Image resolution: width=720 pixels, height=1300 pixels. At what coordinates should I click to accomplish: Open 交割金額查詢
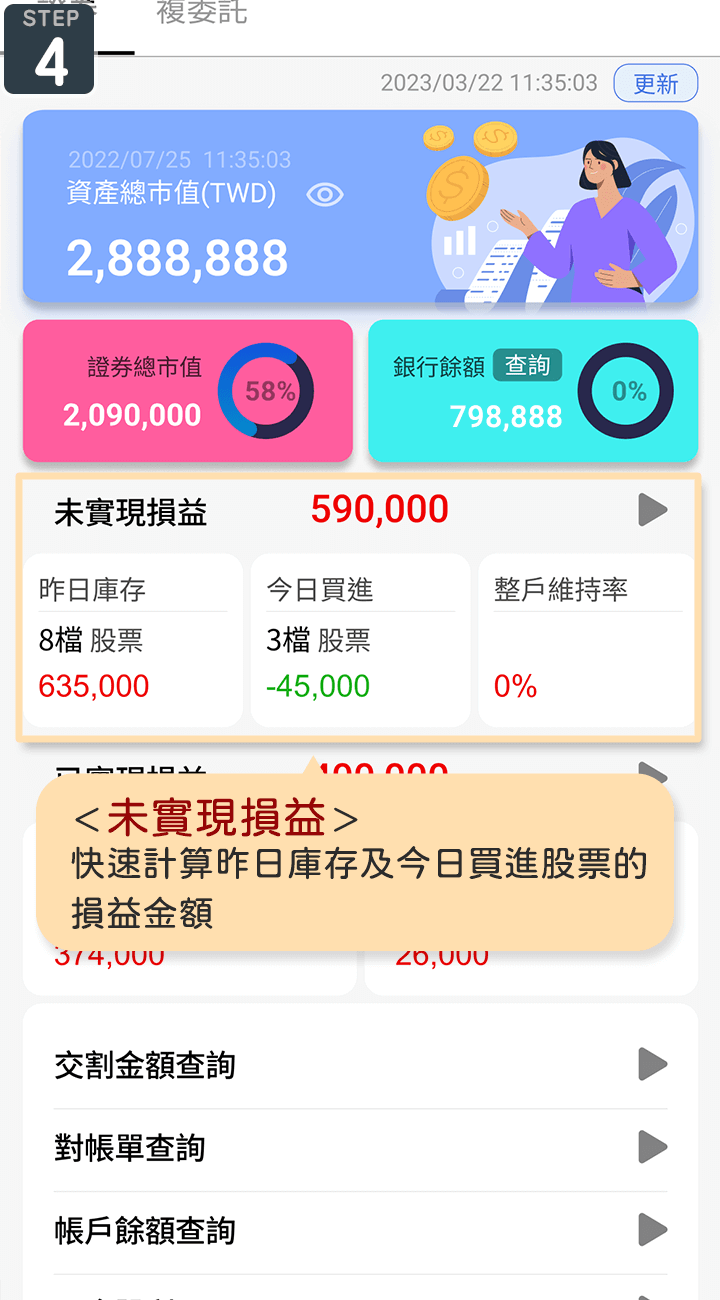click(x=360, y=1065)
